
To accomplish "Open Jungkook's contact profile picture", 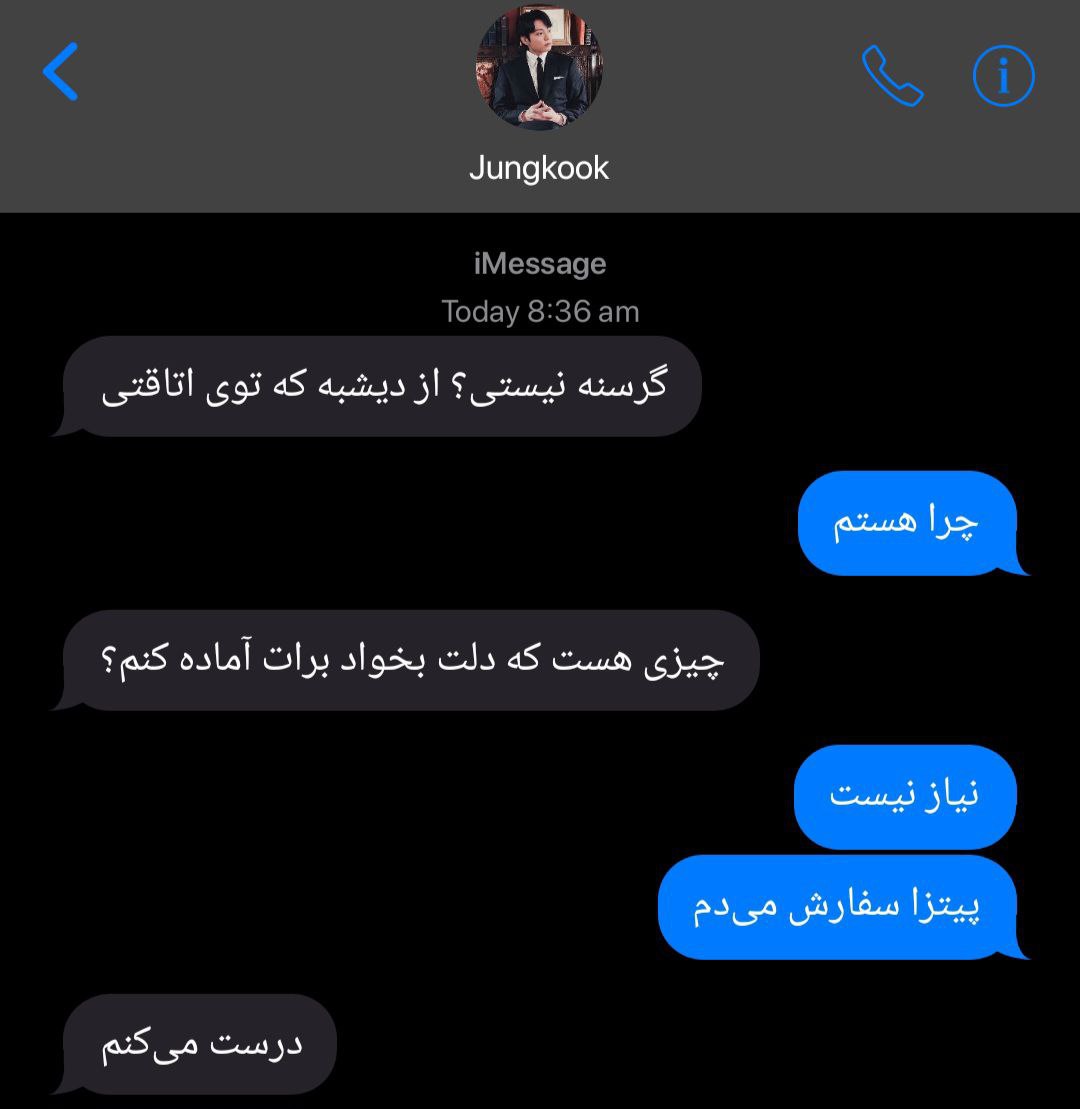I will pyautogui.click(x=539, y=68).
